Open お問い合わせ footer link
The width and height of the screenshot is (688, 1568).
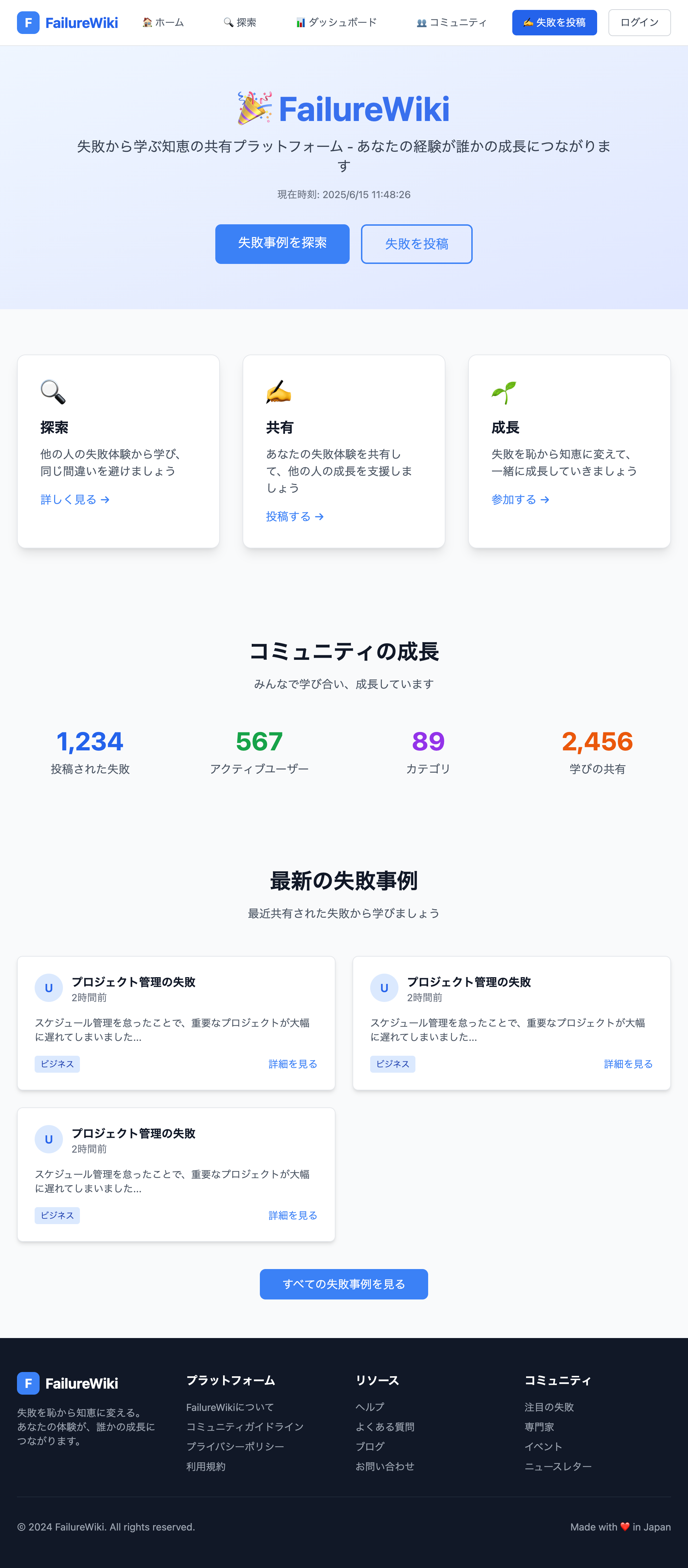(384, 1466)
